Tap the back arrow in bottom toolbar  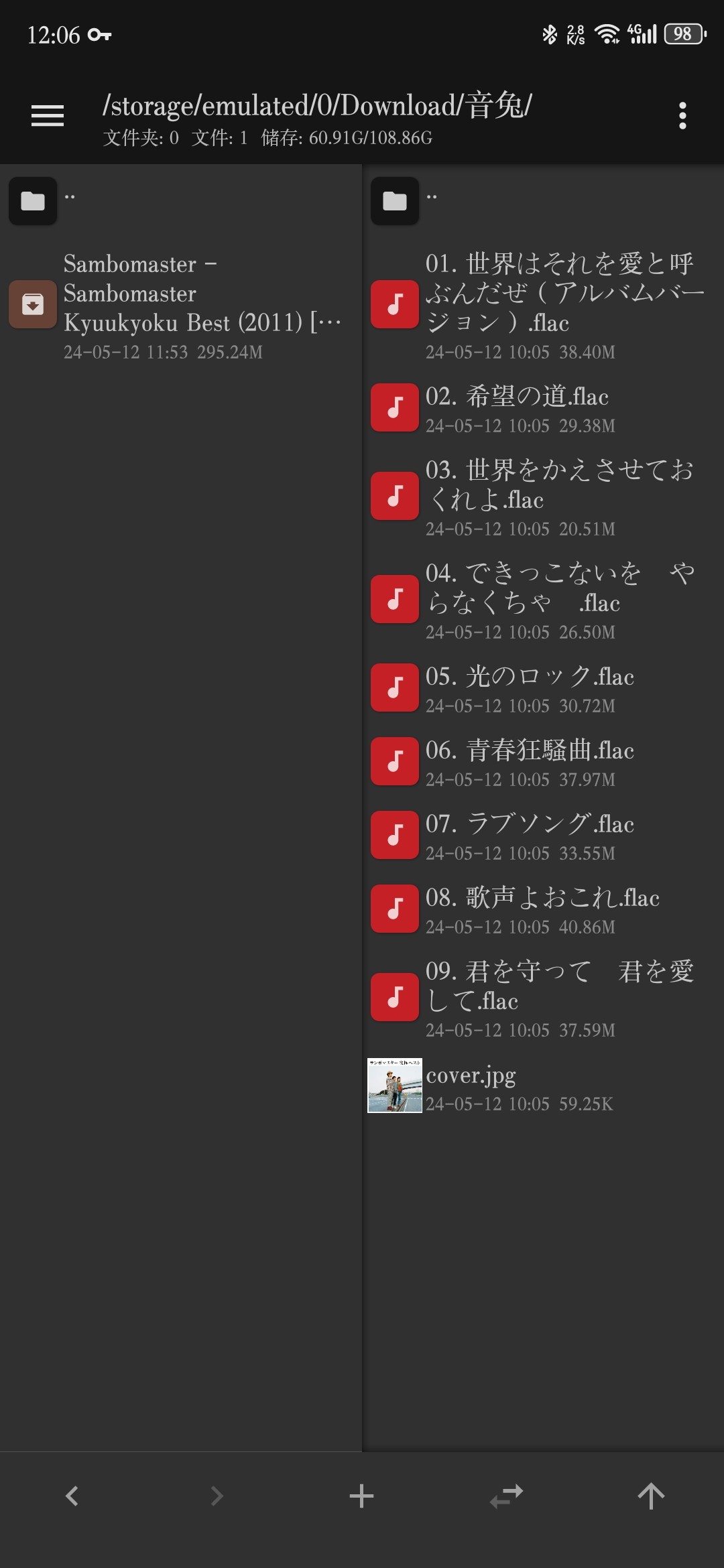click(x=72, y=1496)
